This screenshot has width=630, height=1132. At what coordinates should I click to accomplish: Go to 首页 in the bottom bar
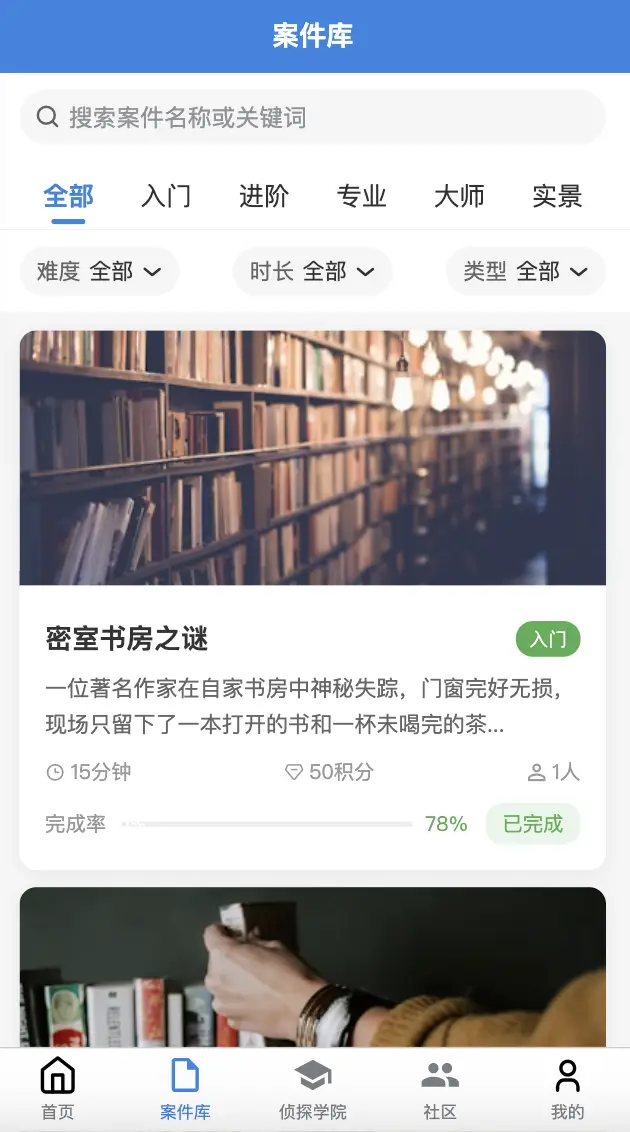pos(58,1090)
